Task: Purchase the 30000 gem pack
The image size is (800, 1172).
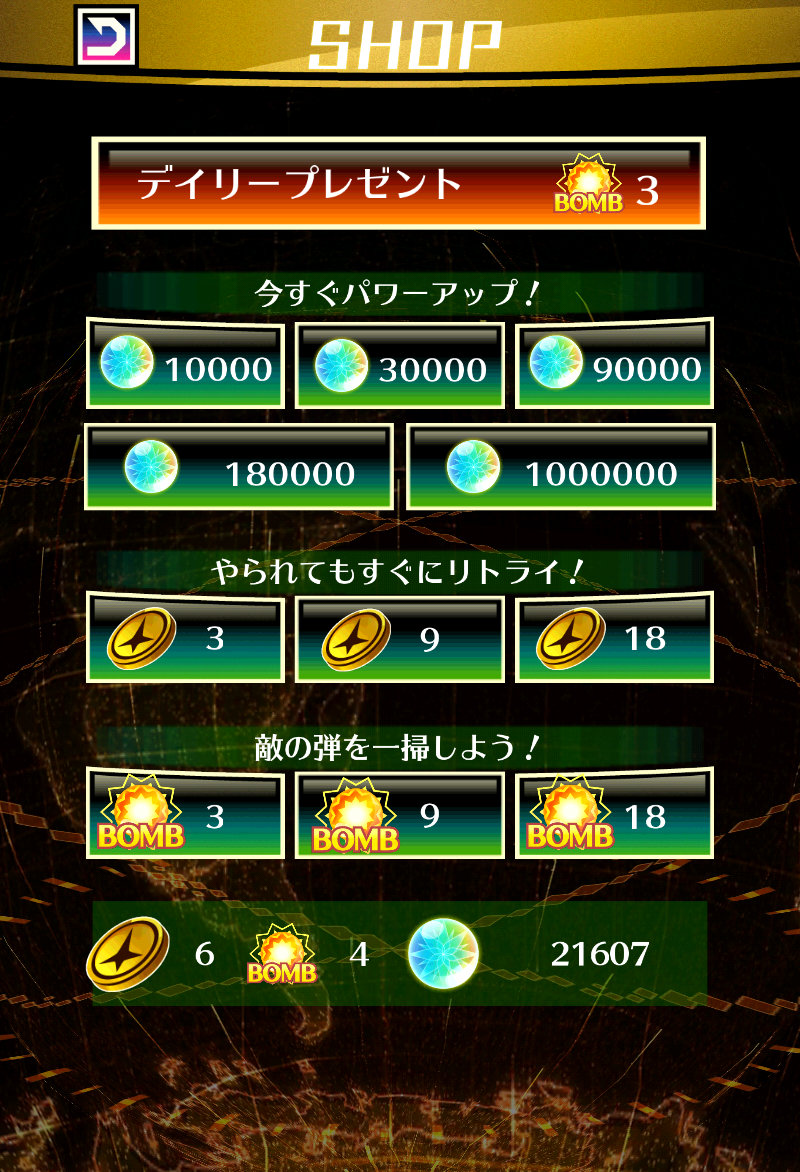Action: click(x=400, y=367)
